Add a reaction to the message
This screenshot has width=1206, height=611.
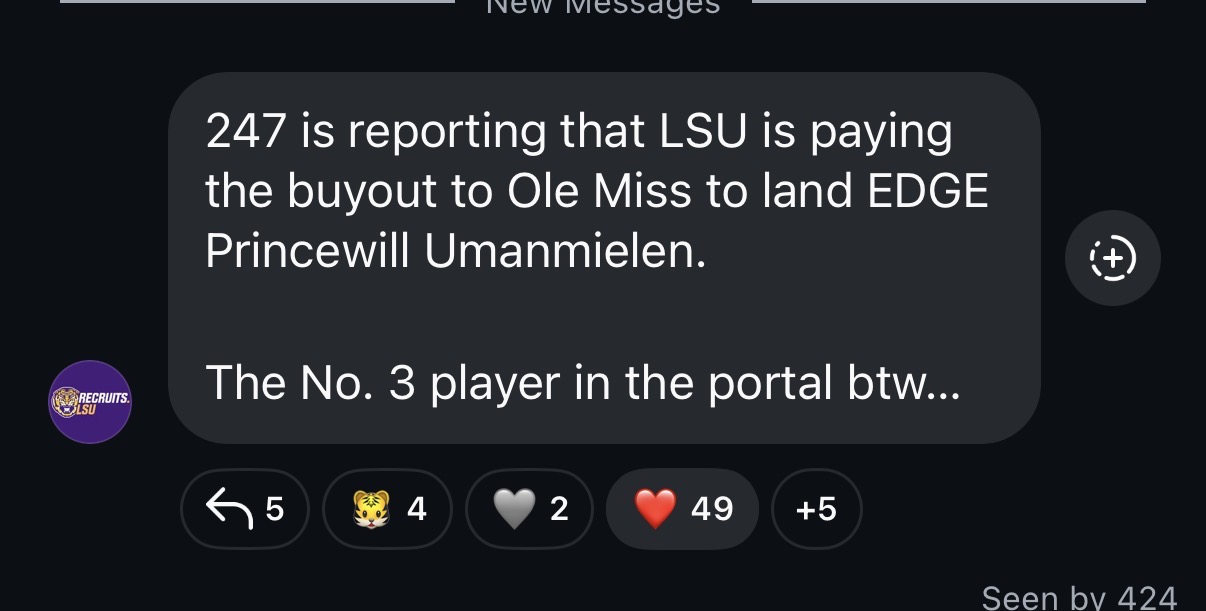(1112, 258)
